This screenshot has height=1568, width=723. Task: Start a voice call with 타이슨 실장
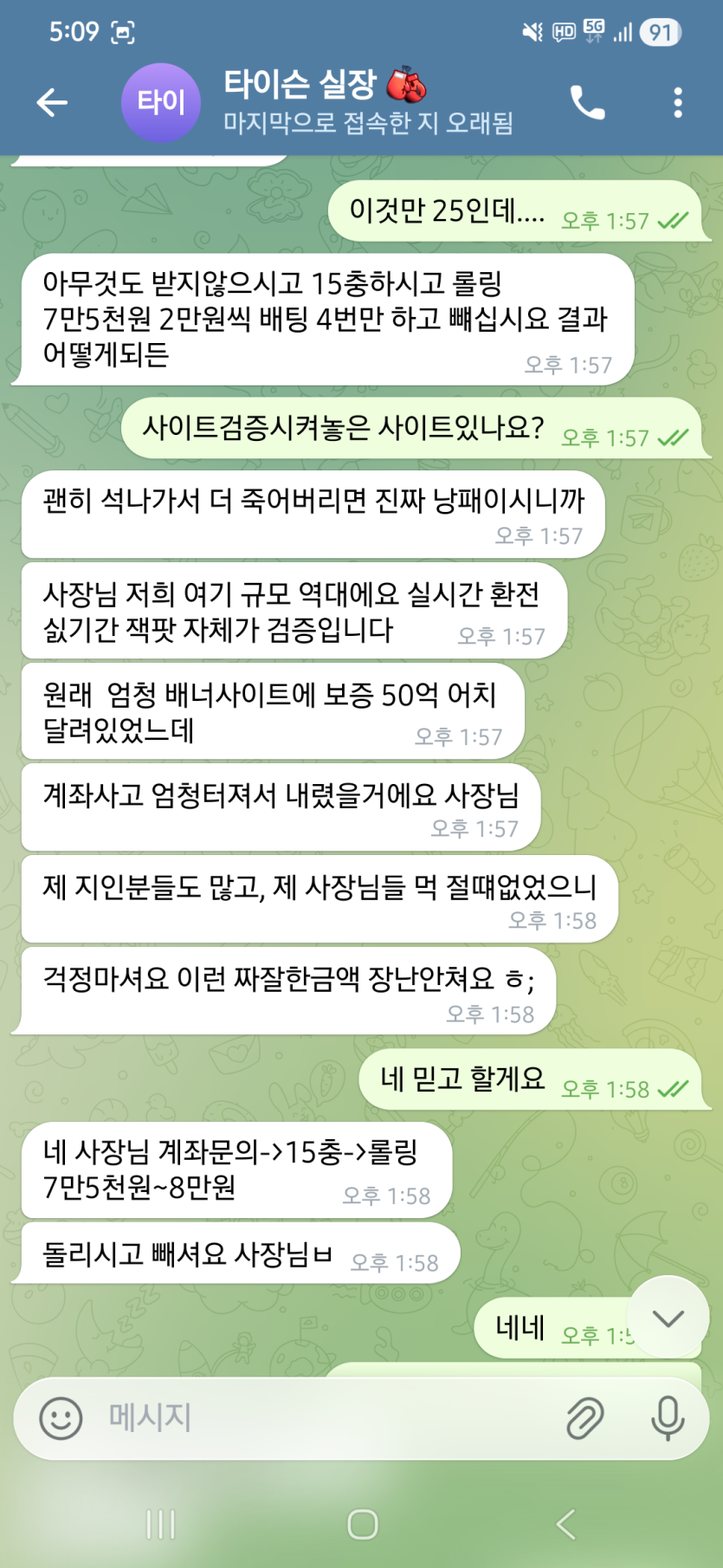click(x=587, y=102)
